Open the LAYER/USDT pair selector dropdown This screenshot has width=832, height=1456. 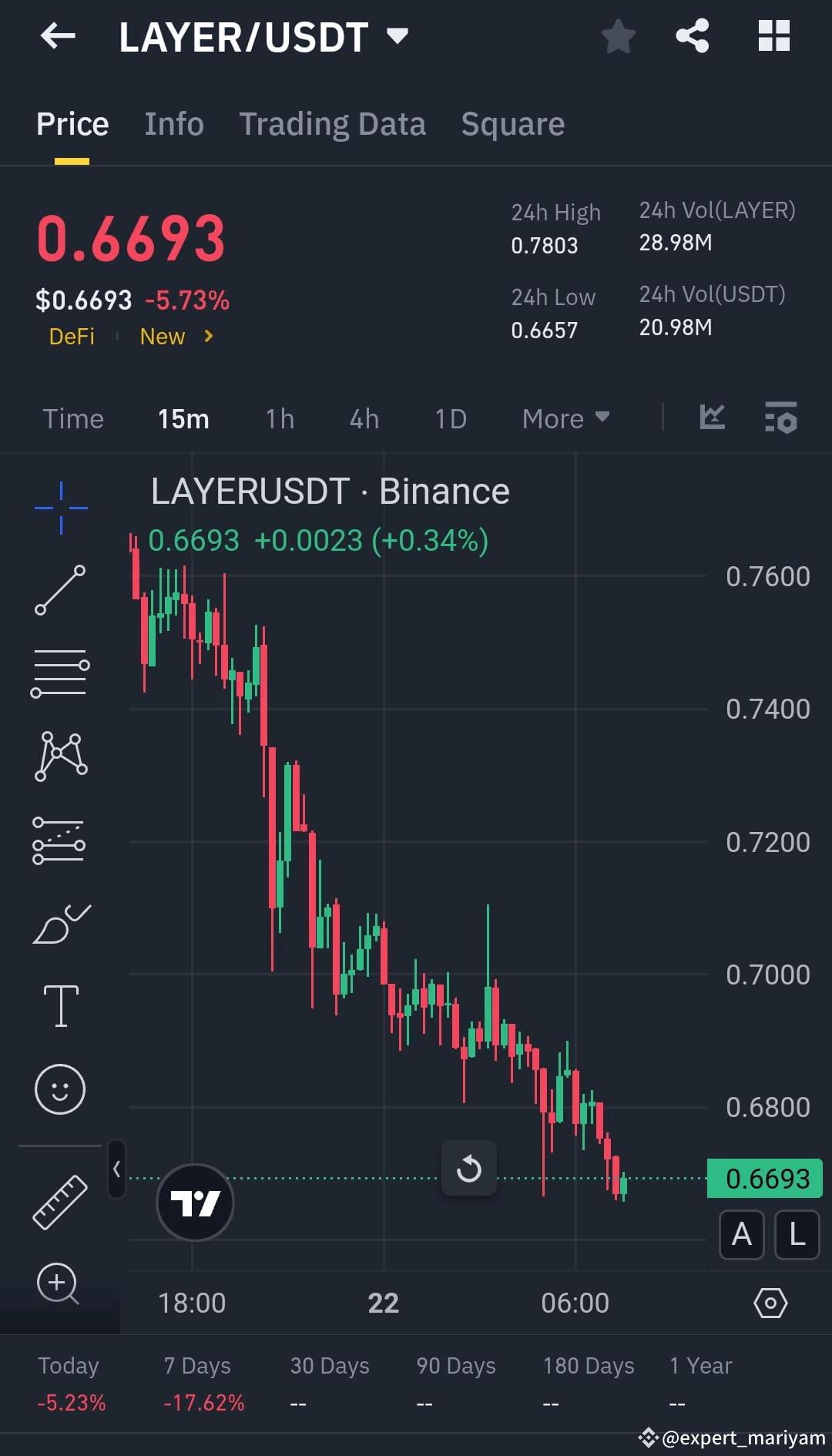pyautogui.click(x=397, y=36)
